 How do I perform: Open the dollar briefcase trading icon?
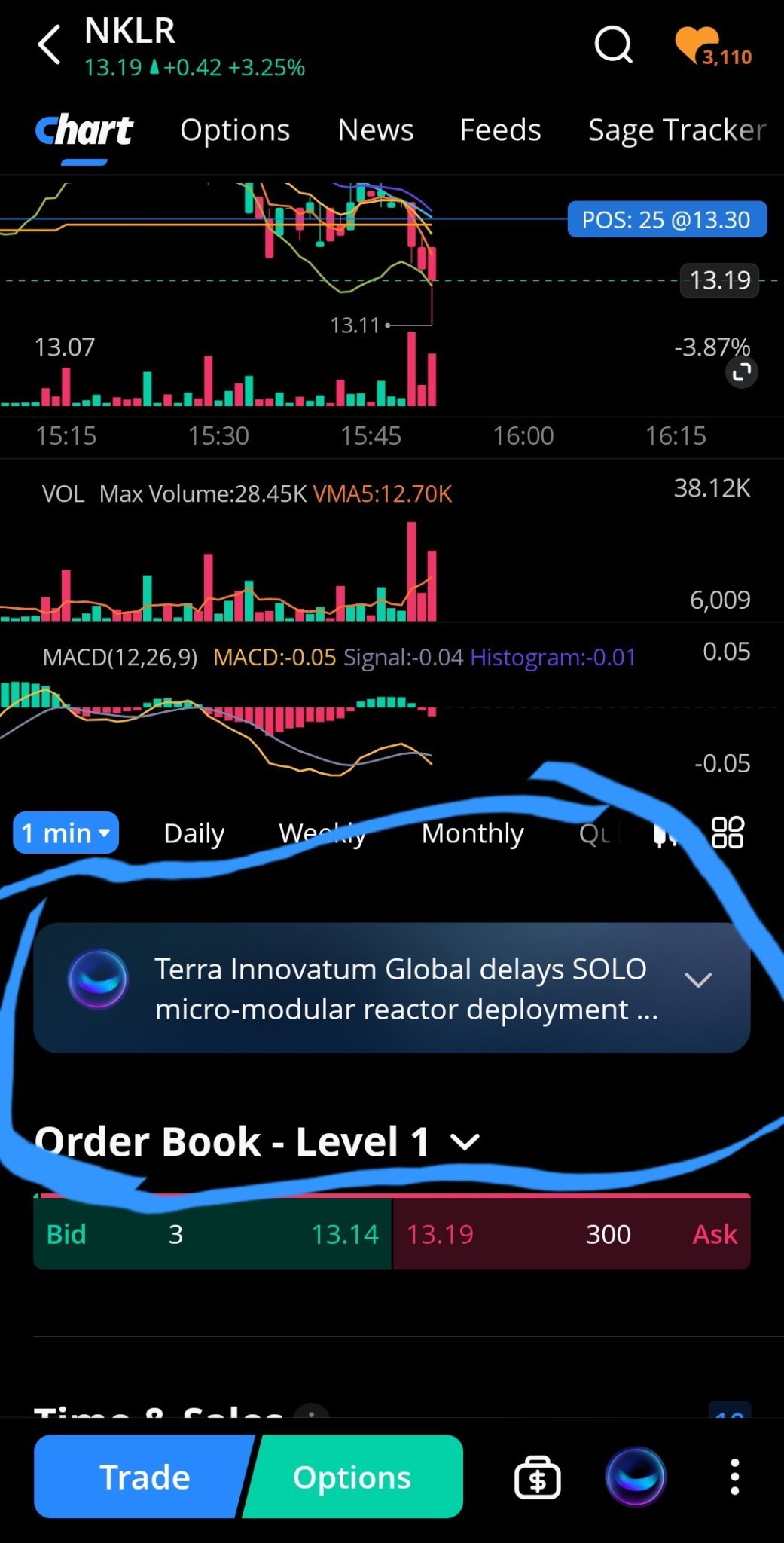535,1477
